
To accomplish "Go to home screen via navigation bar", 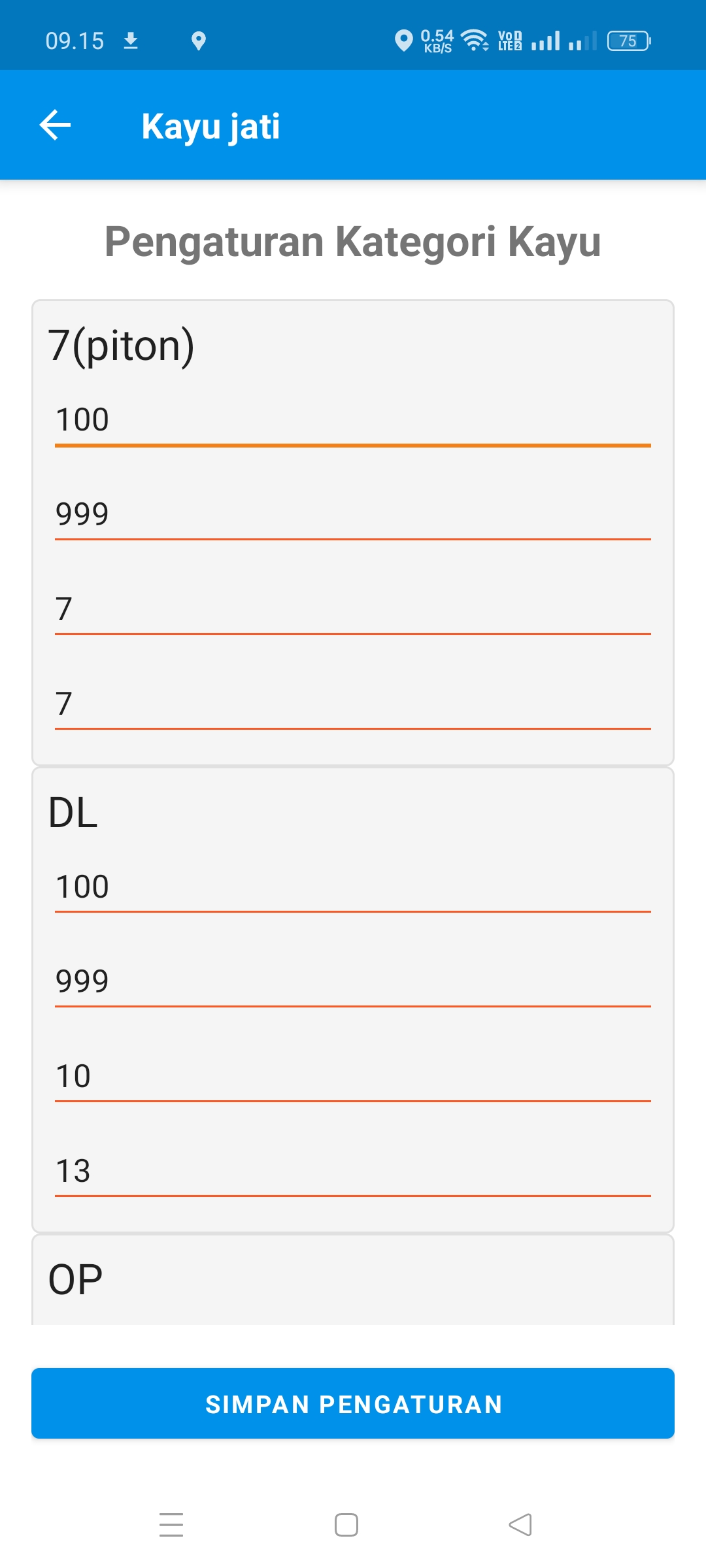I will click(x=346, y=1525).
